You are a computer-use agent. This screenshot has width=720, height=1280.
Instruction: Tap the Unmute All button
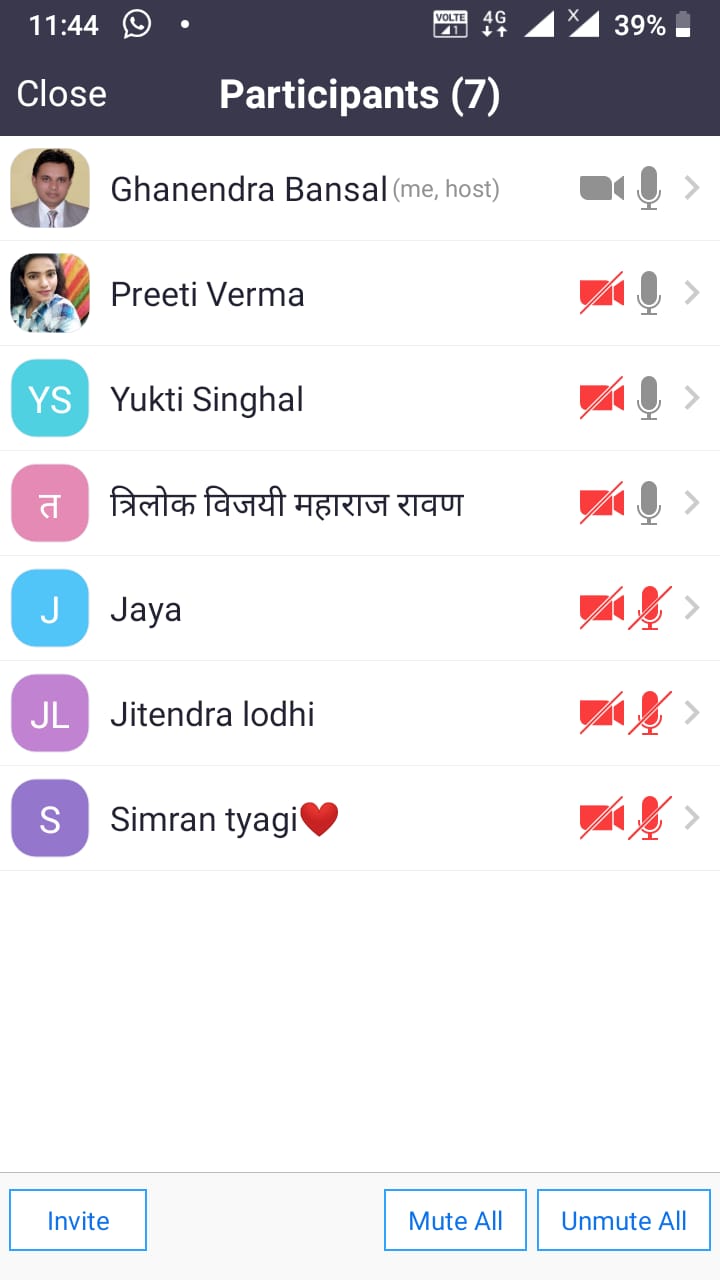624,1220
